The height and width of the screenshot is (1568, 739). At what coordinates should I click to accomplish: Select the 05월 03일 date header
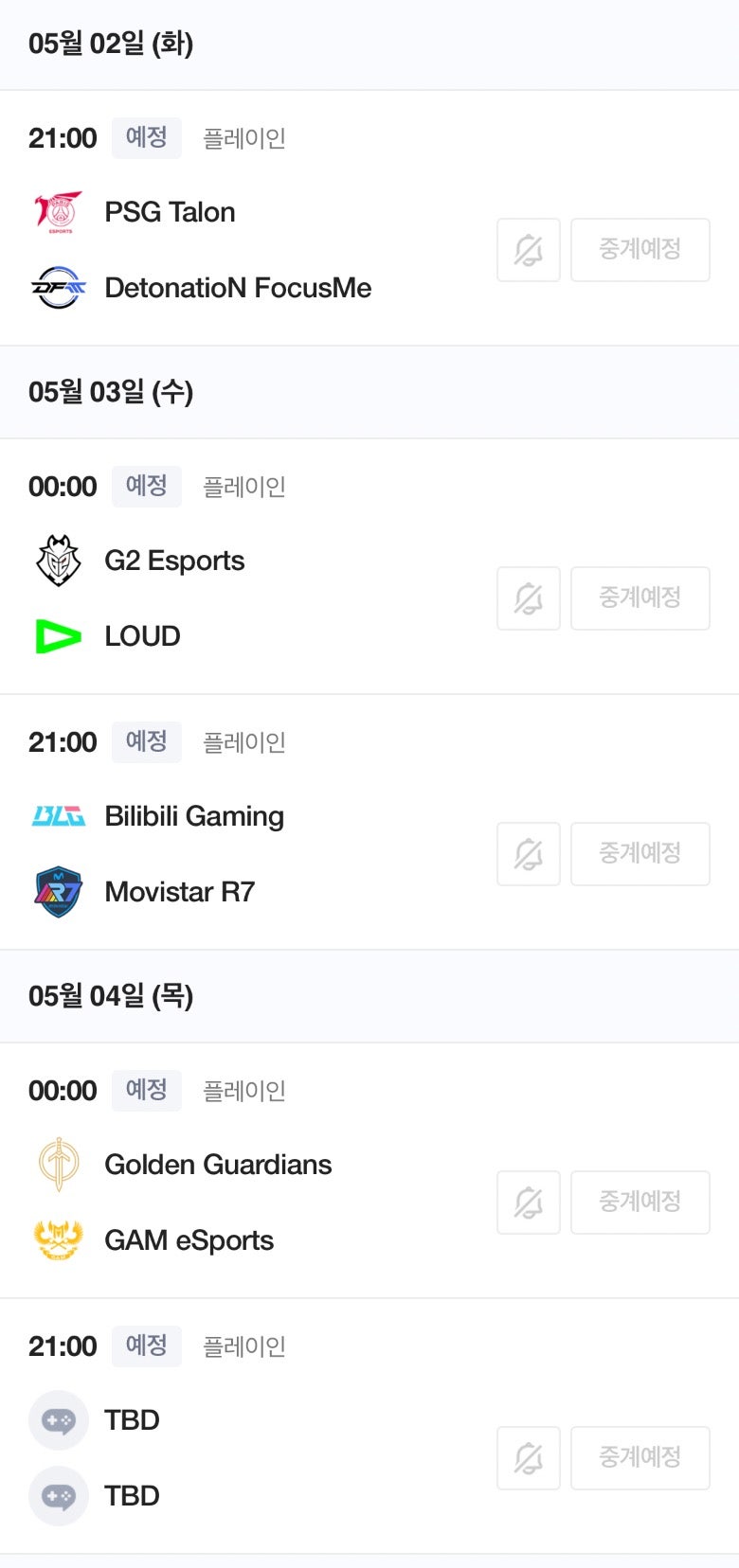[110, 392]
